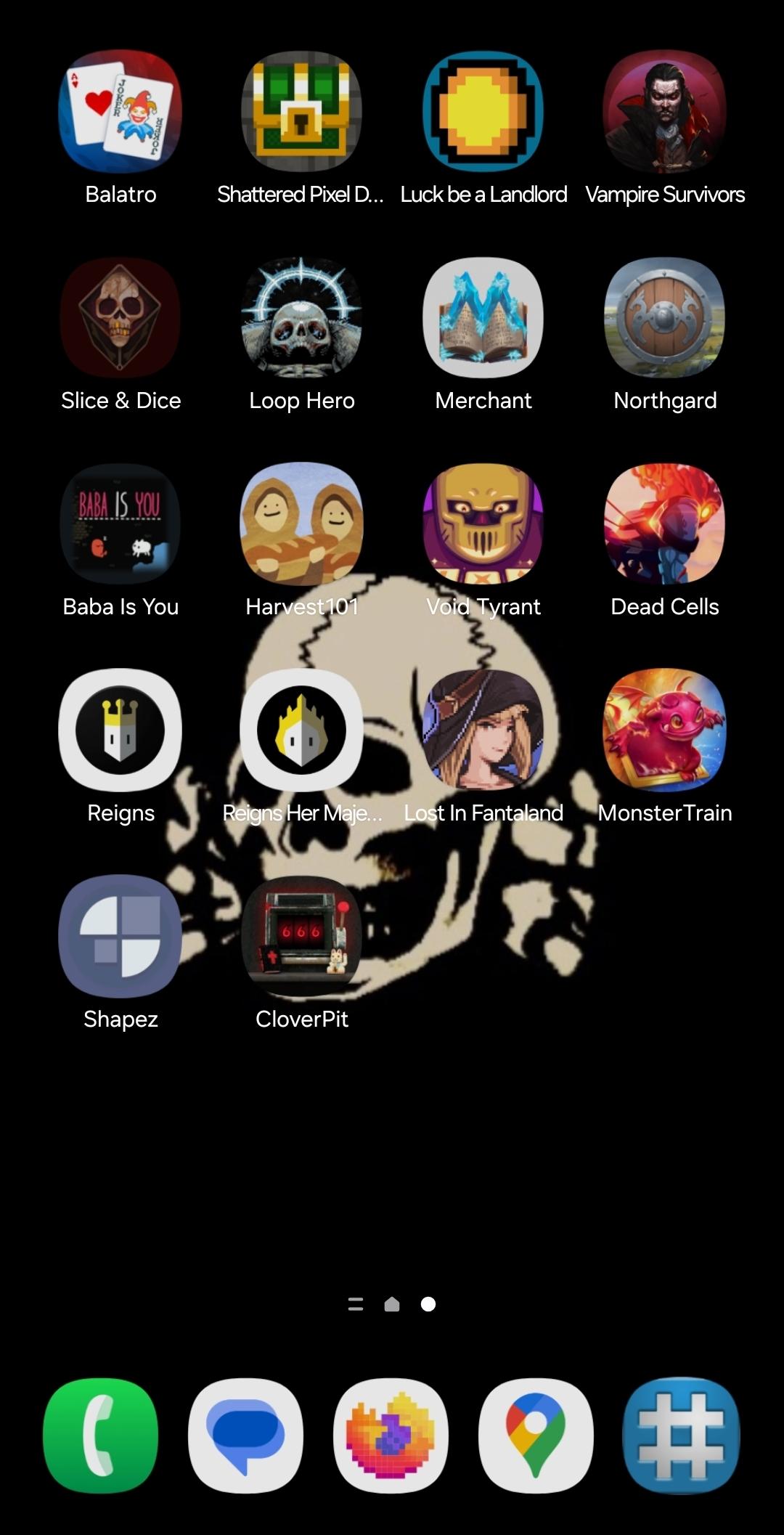The image size is (784, 1535).
Task: Tap the Merchant app icon
Action: 483,317
